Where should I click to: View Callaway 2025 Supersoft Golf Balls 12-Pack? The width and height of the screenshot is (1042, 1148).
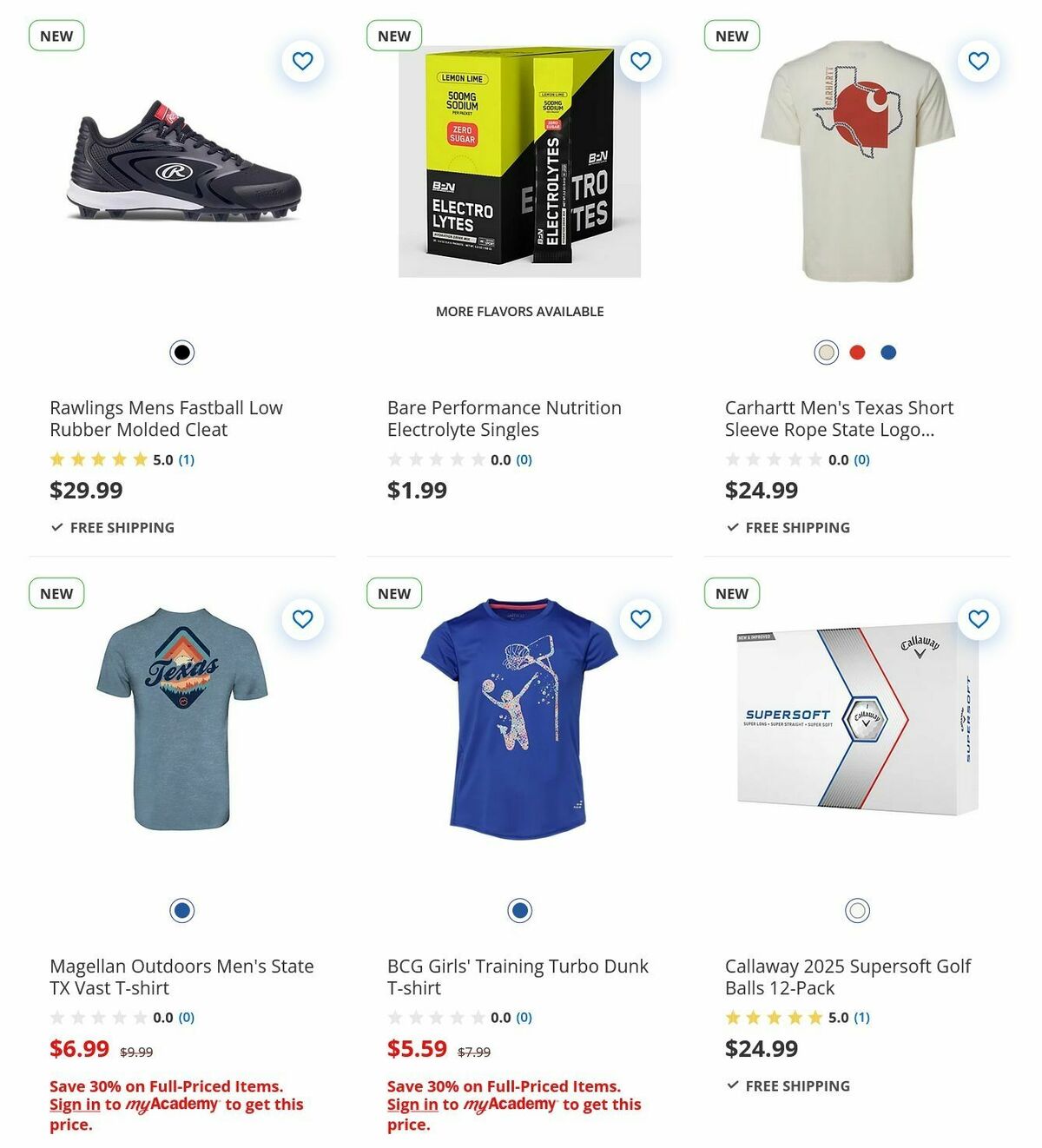pyautogui.click(x=847, y=977)
